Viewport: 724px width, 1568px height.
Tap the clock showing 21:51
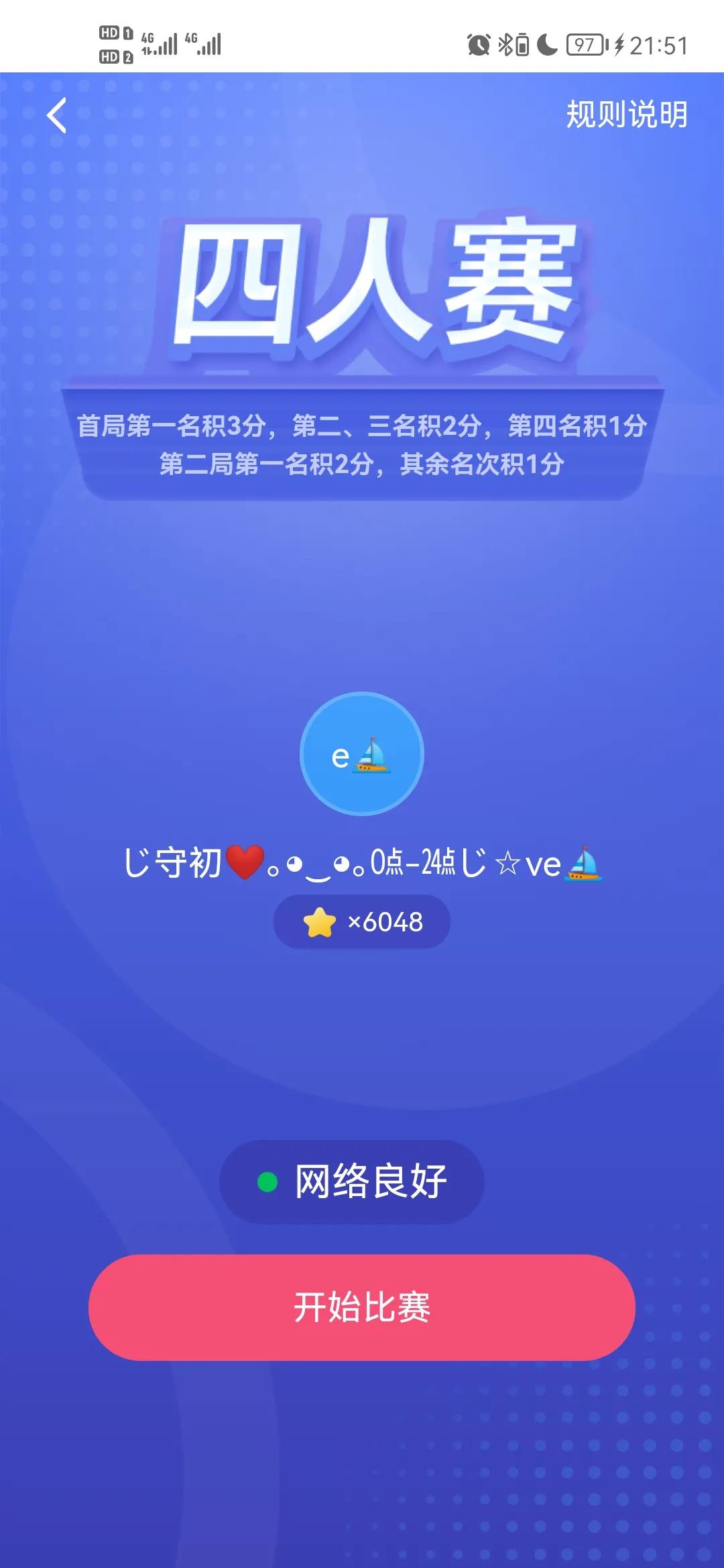[x=659, y=44]
